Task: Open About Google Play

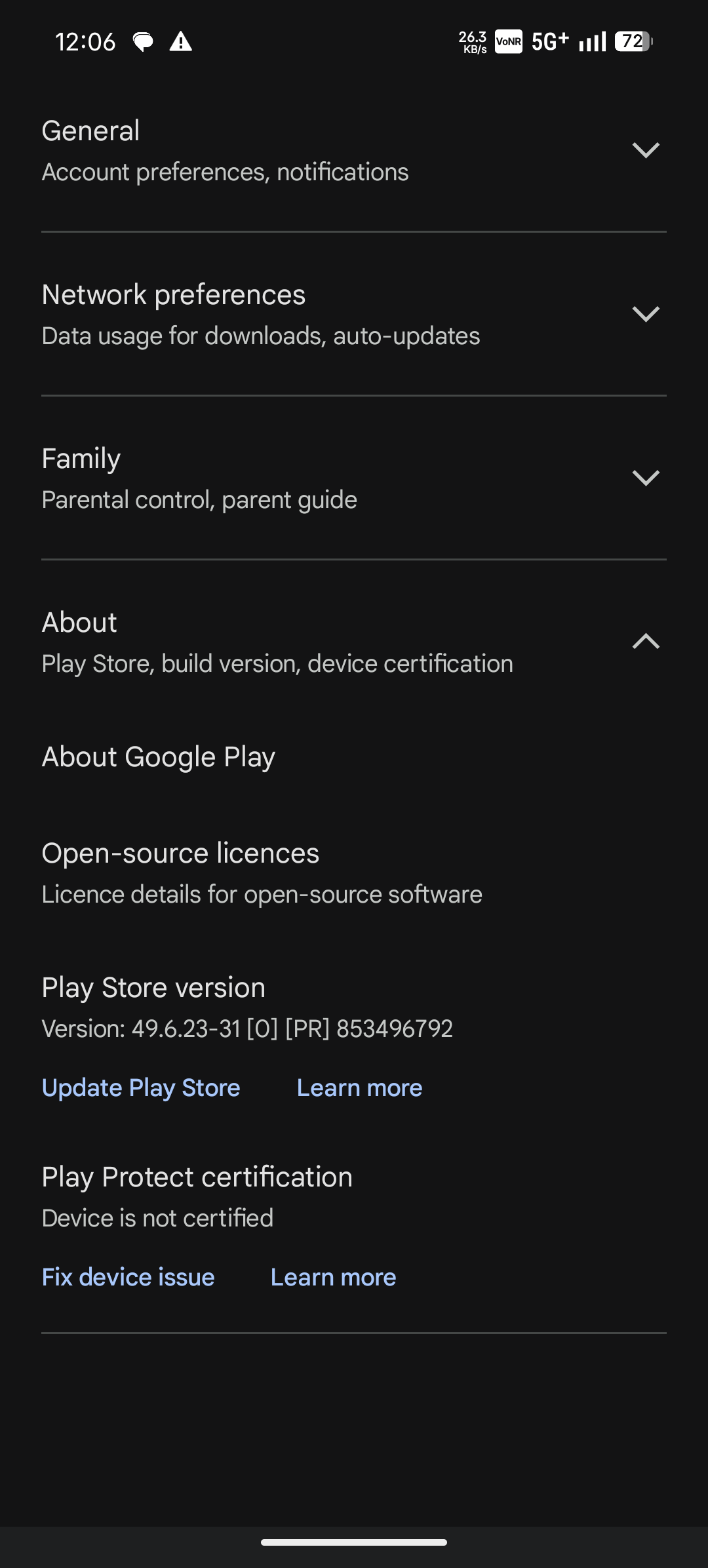Action: tap(159, 757)
